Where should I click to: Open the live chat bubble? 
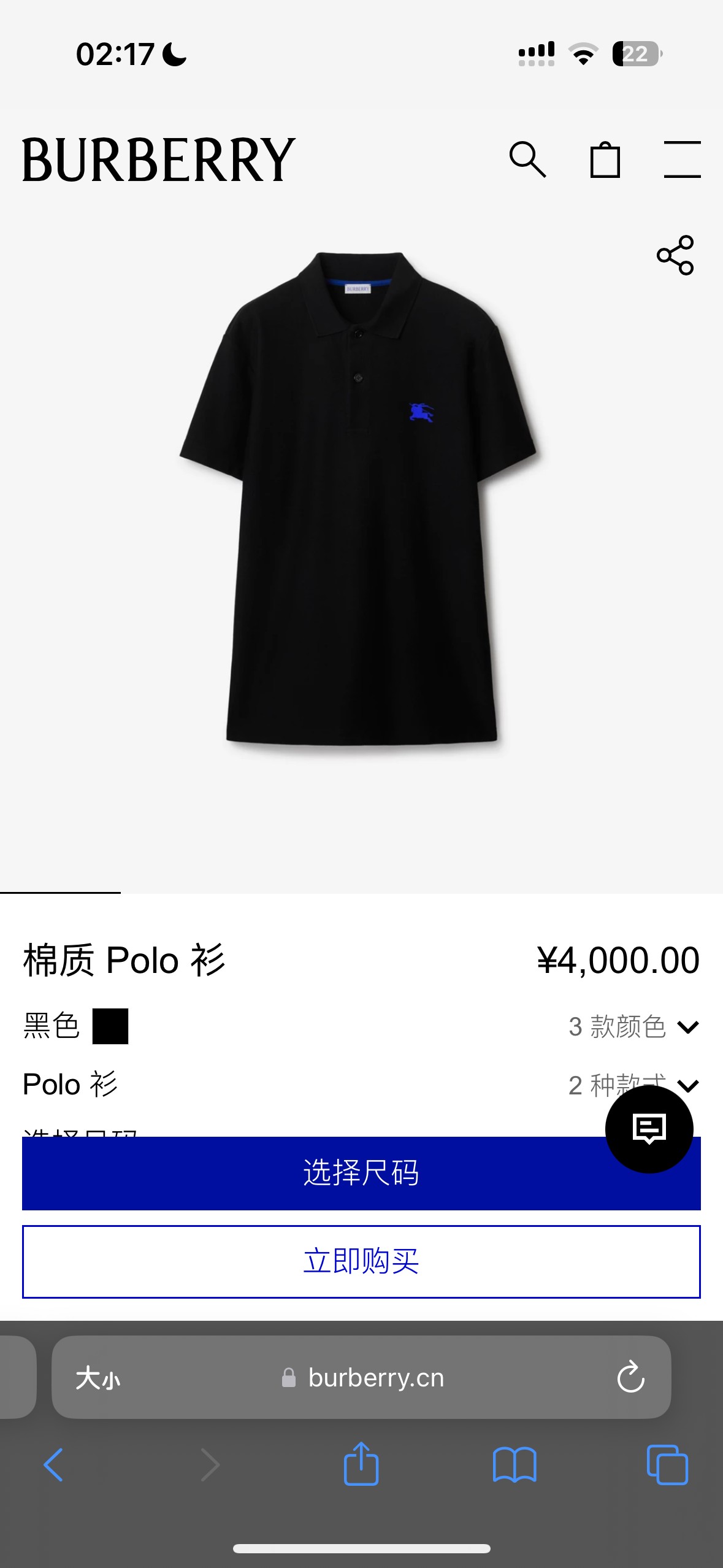click(649, 1129)
